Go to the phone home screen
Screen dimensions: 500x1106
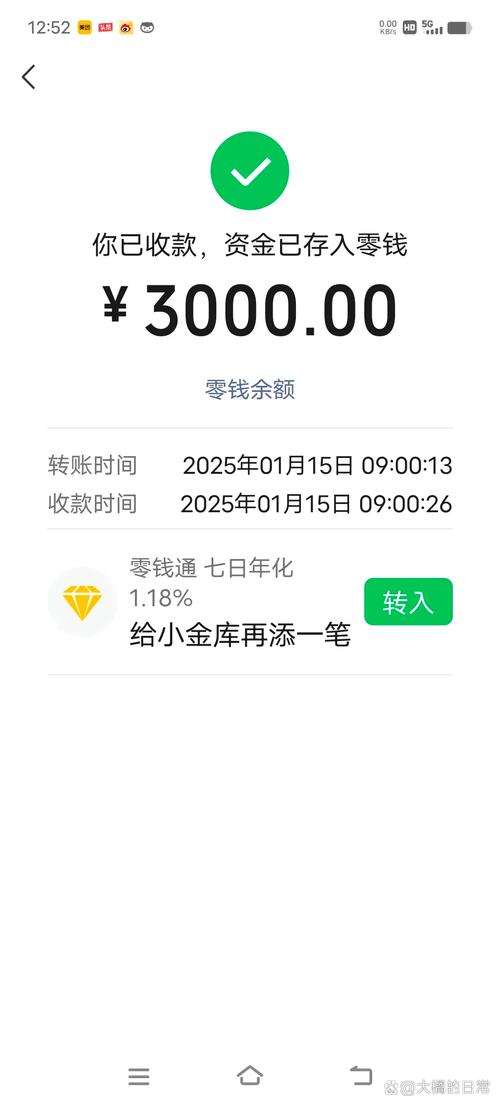click(x=250, y=1076)
